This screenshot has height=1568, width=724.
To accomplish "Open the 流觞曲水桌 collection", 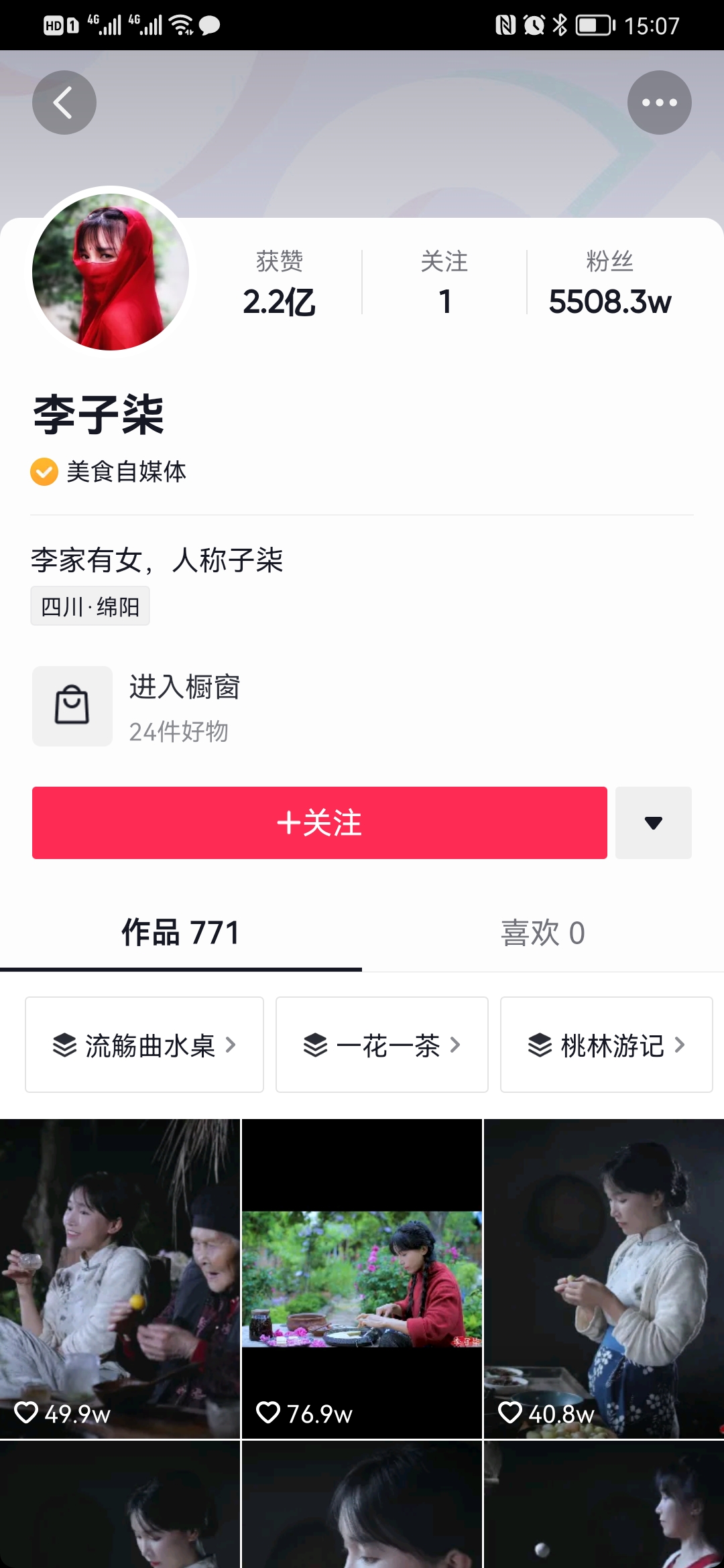I will [144, 1045].
